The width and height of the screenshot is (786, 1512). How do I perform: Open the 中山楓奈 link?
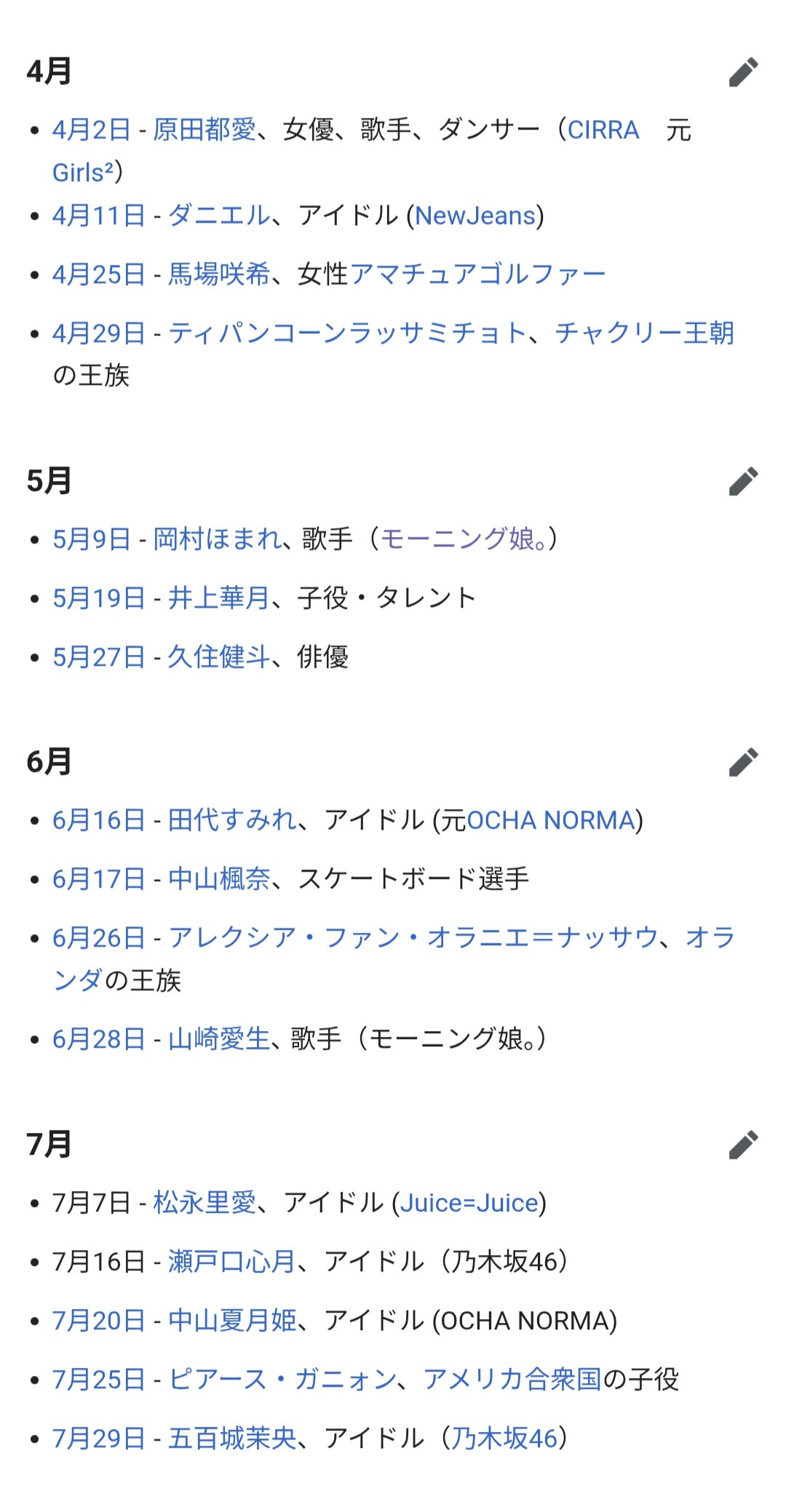tap(219, 879)
